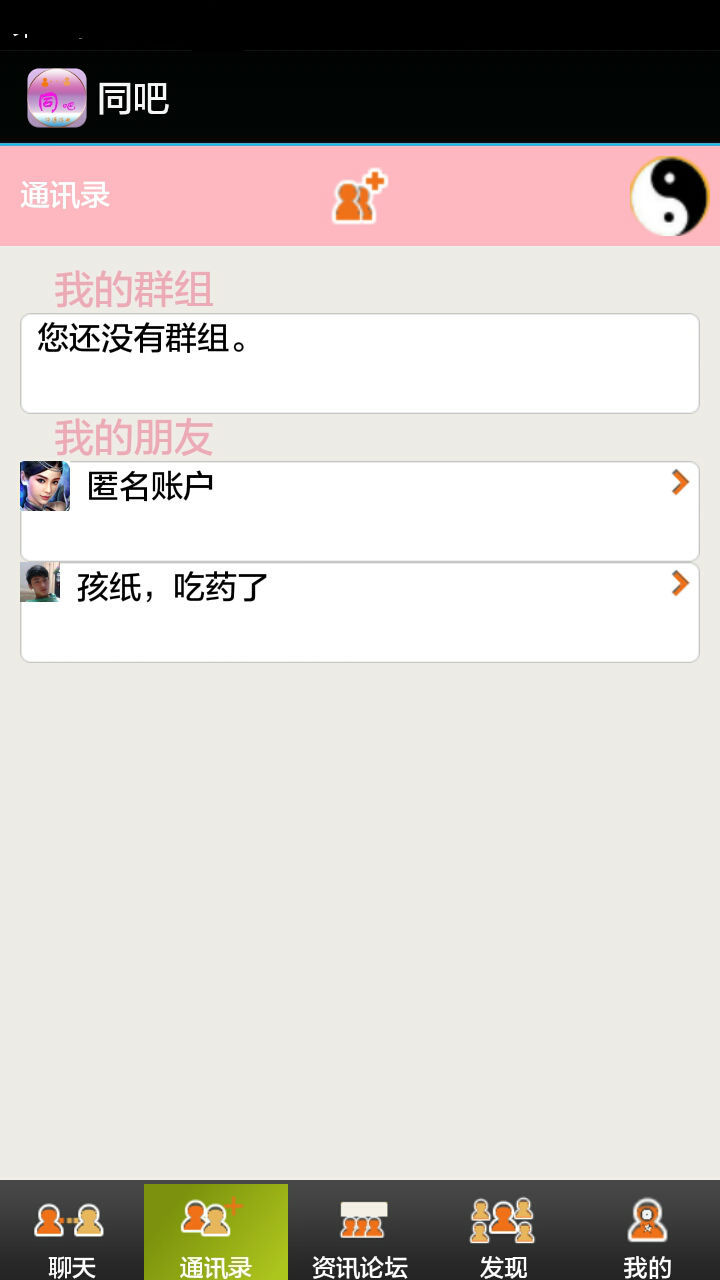Select the 通讯录 tab
Viewport: 720px width, 1280px height.
click(x=215, y=1232)
